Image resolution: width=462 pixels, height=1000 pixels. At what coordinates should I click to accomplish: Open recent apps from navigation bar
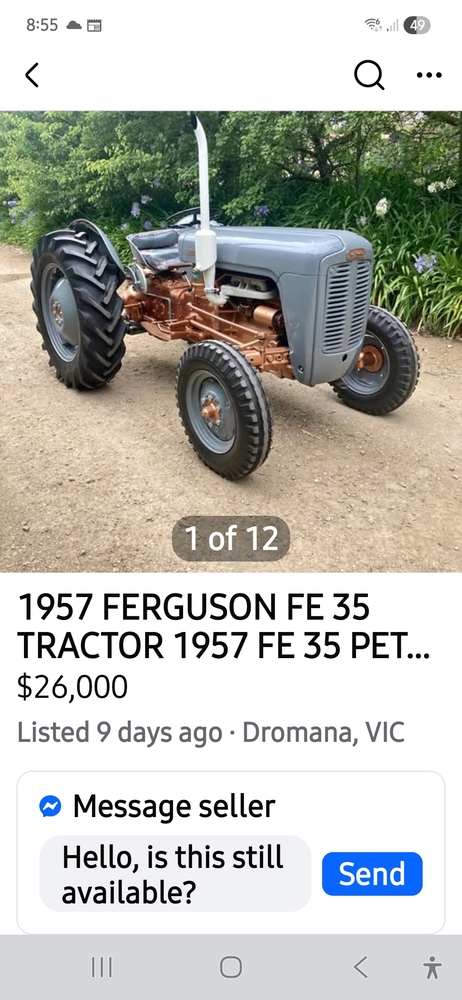(101, 967)
